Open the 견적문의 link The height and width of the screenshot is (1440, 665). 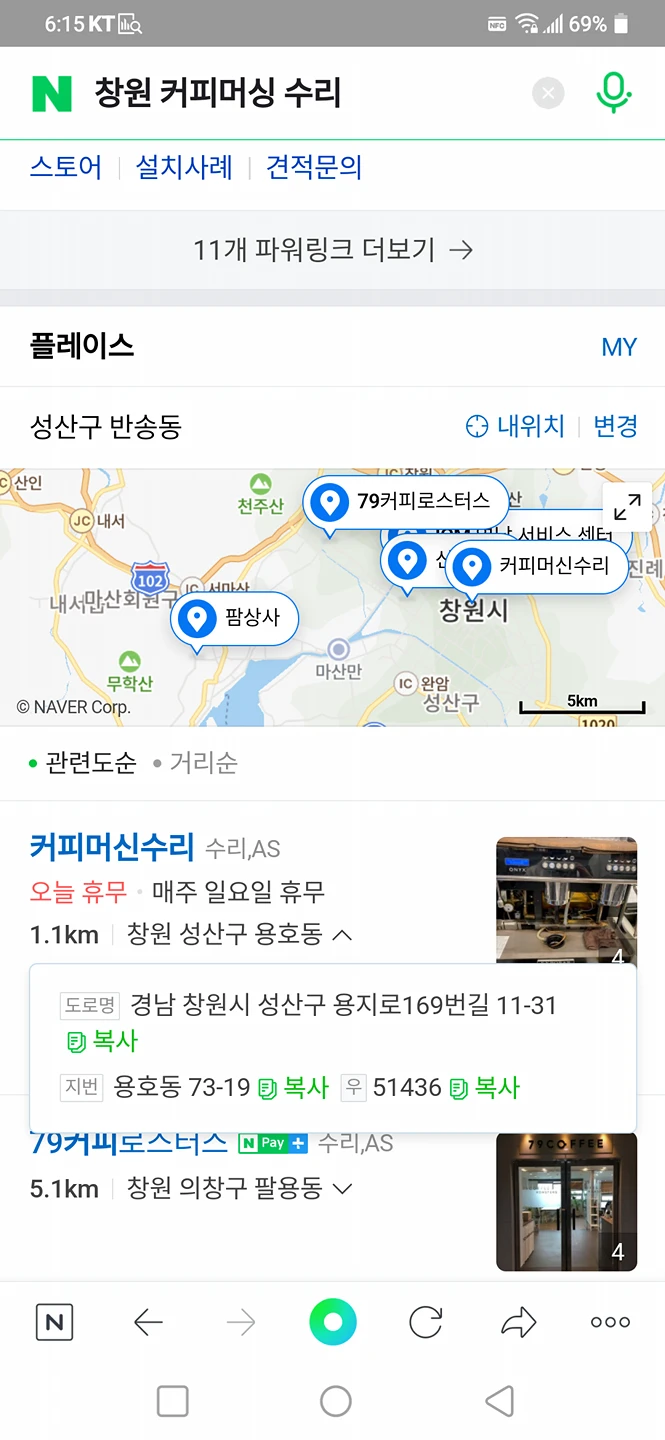click(x=314, y=167)
